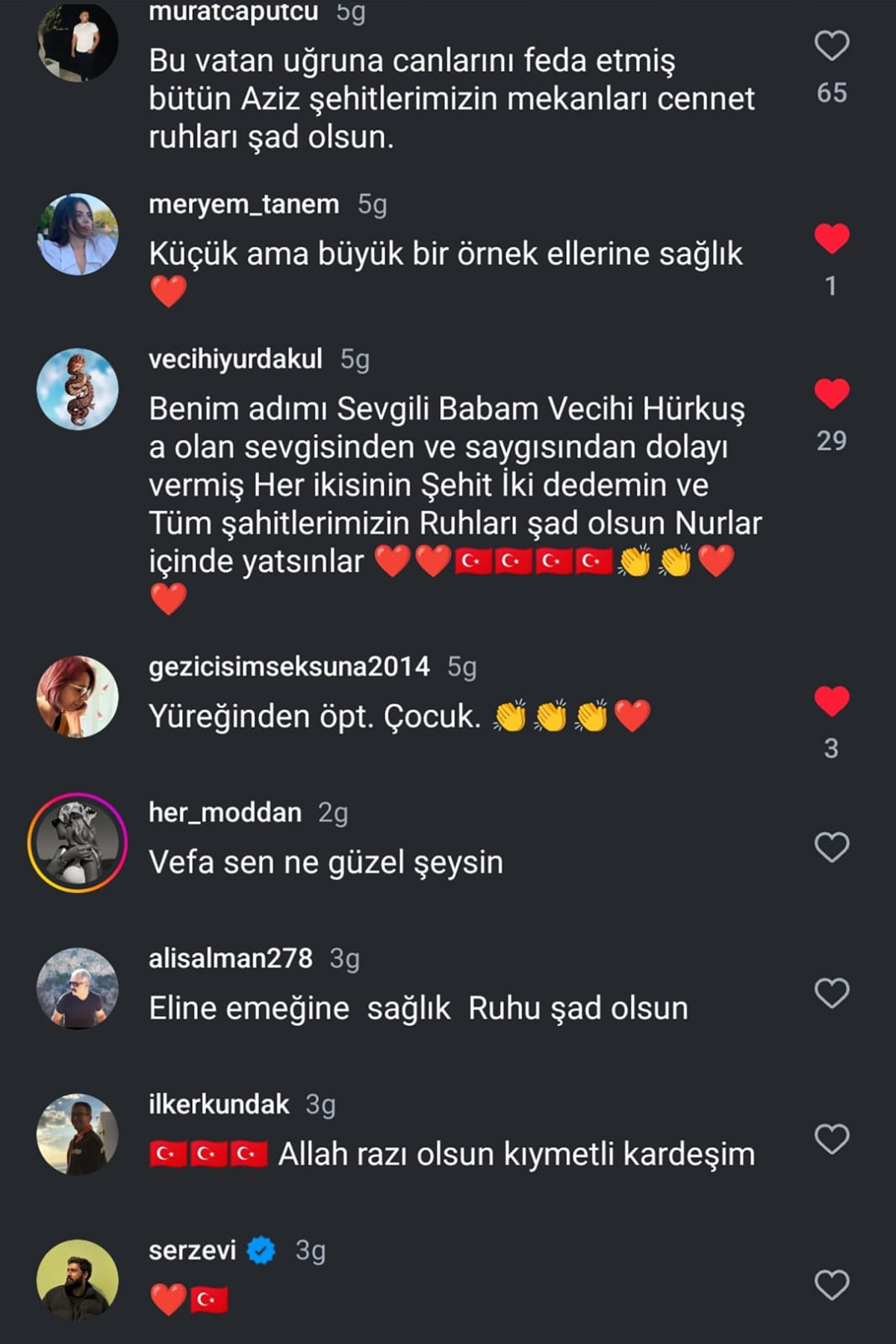Unlike meryem_tanem's comment
The image size is (896, 1344).
[x=831, y=239]
